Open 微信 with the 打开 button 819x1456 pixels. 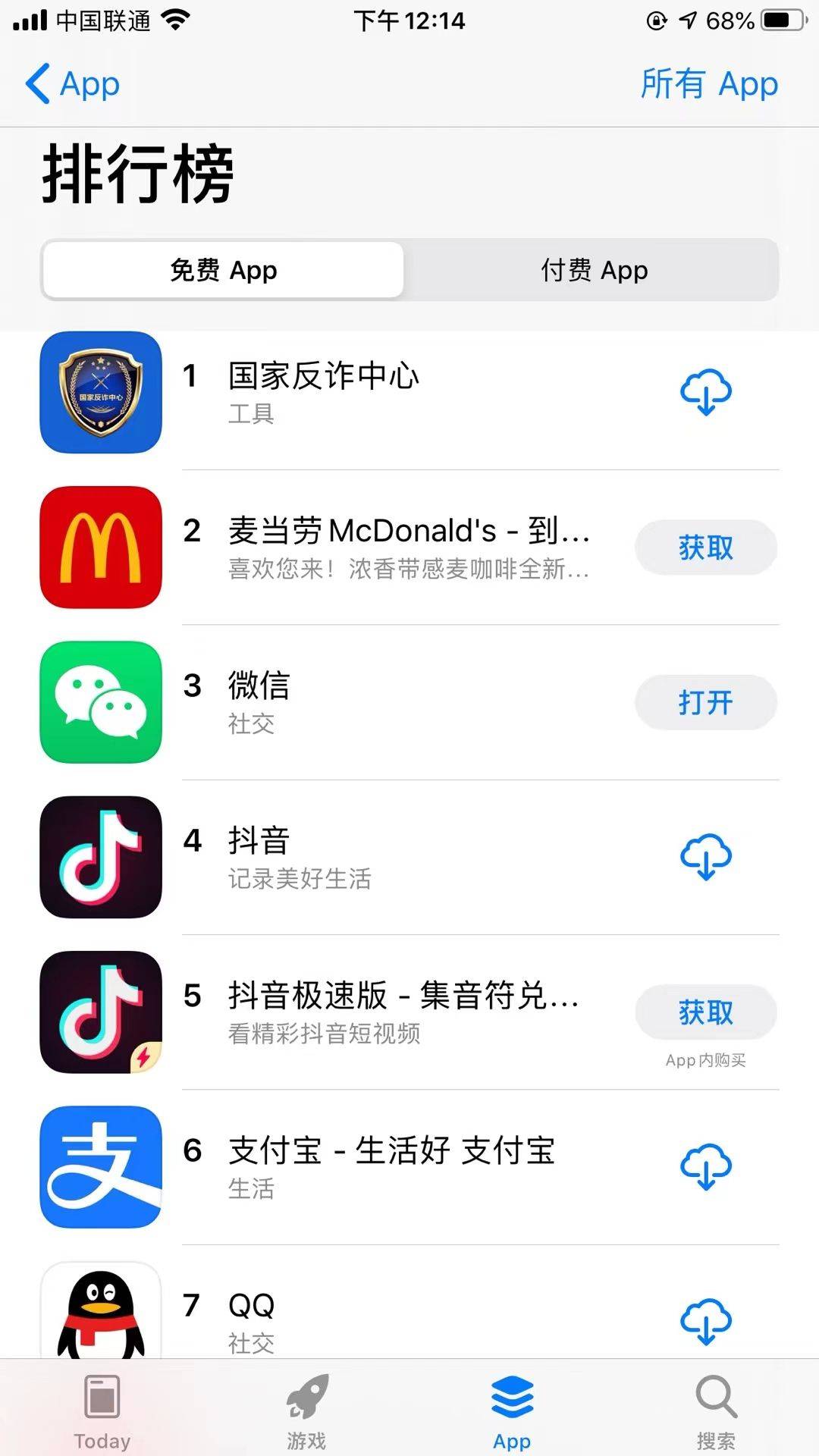[x=705, y=702]
